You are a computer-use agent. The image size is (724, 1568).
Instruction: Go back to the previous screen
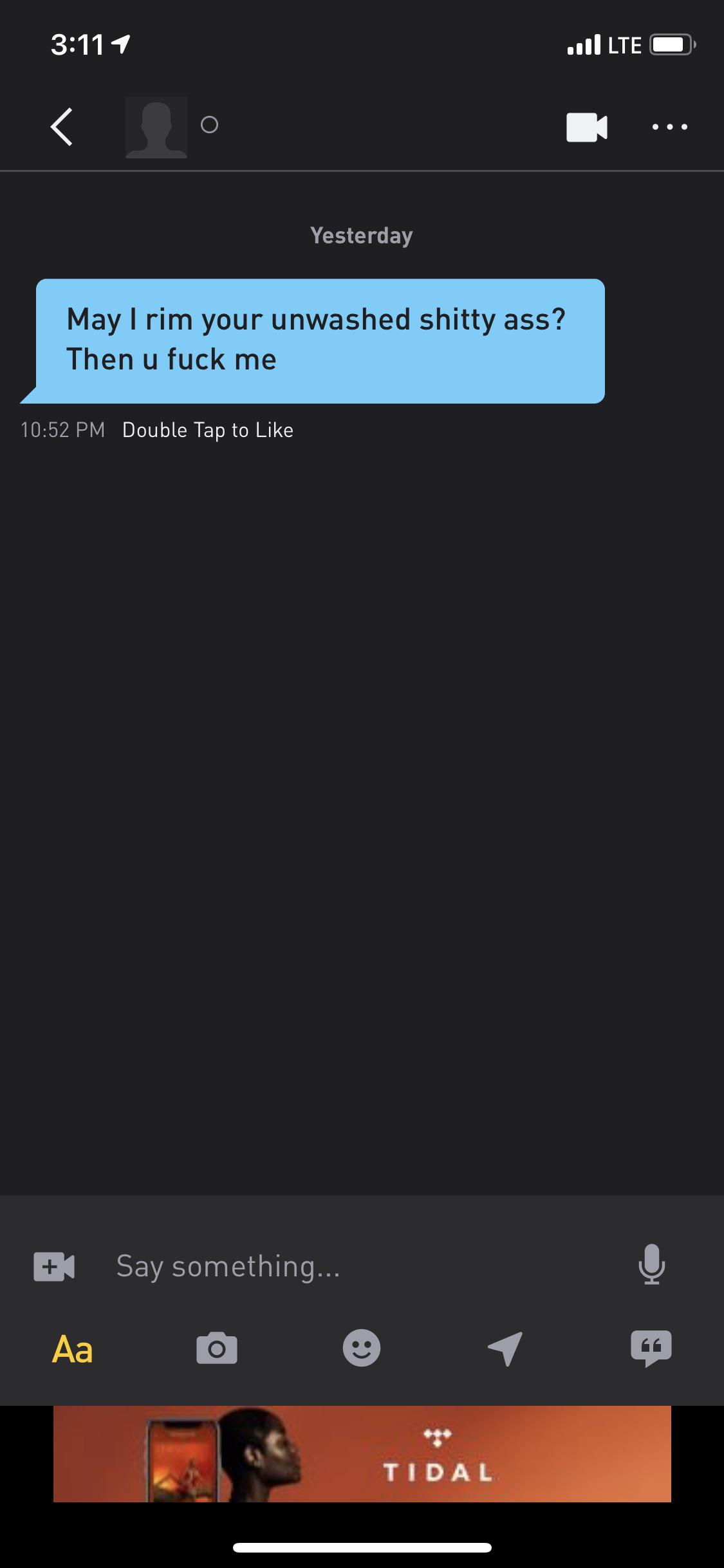tap(62, 126)
